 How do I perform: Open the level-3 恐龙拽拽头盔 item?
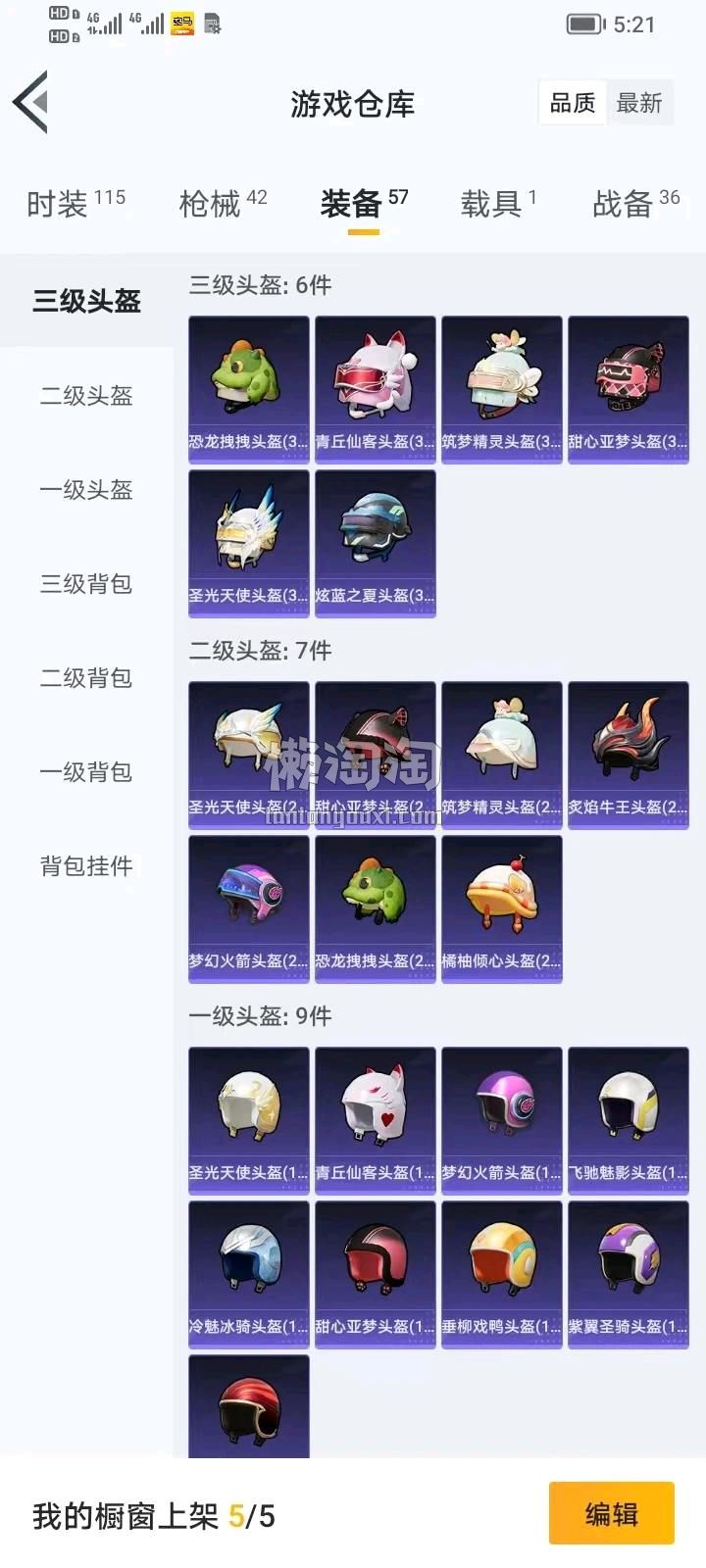click(249, 389)
